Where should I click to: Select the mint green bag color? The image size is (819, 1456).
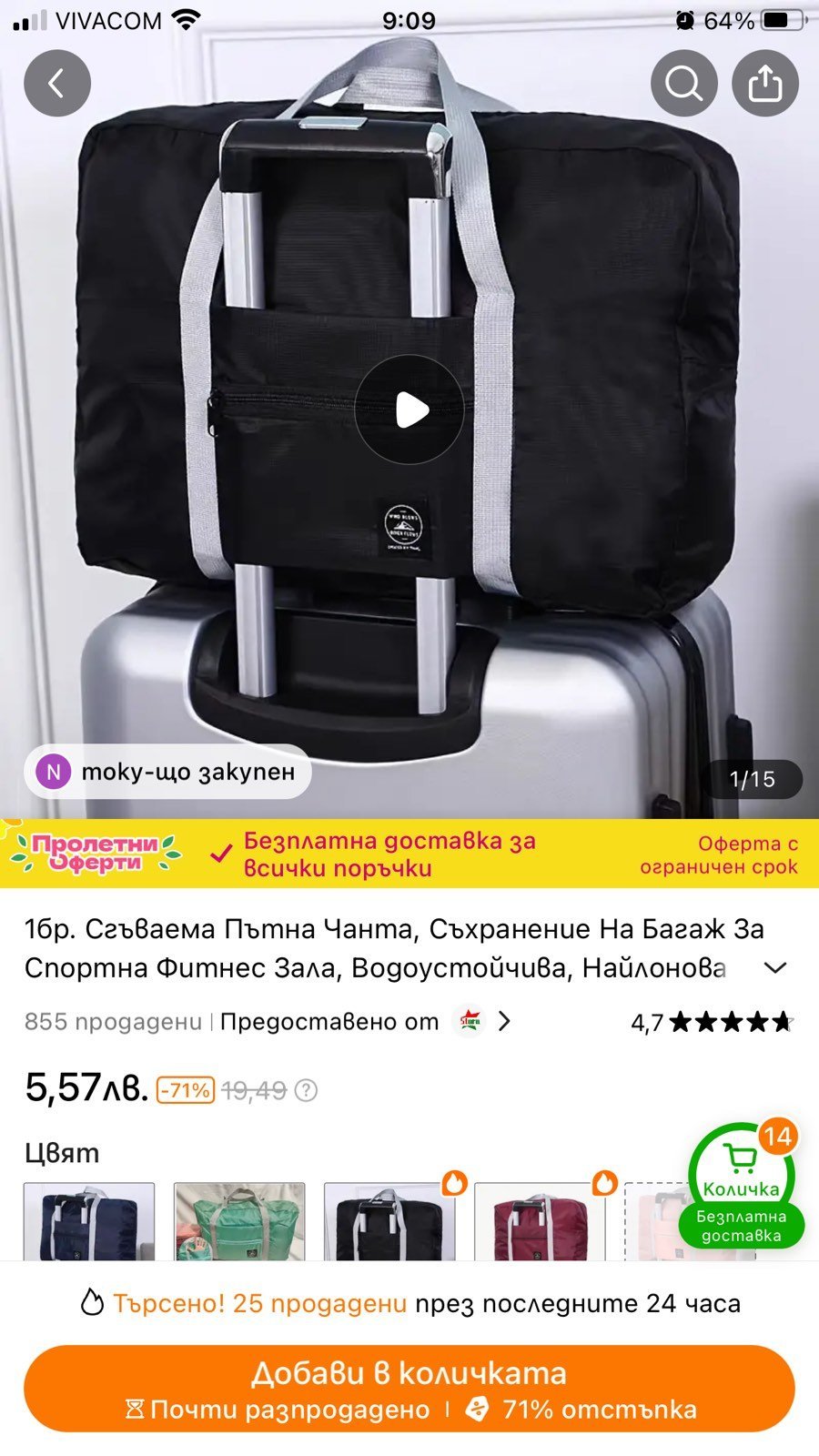click(x=239, y=1221)
